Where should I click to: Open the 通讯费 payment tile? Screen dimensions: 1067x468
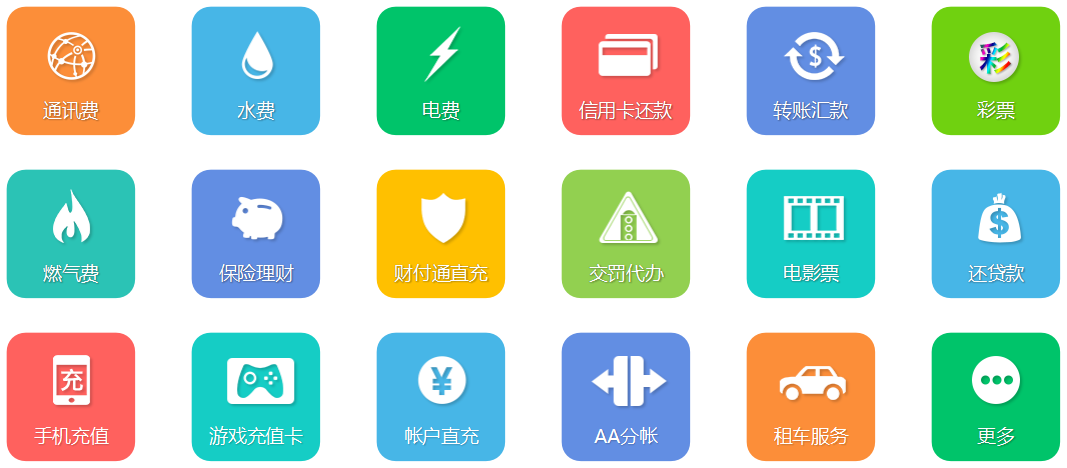[x=71, y=71]
